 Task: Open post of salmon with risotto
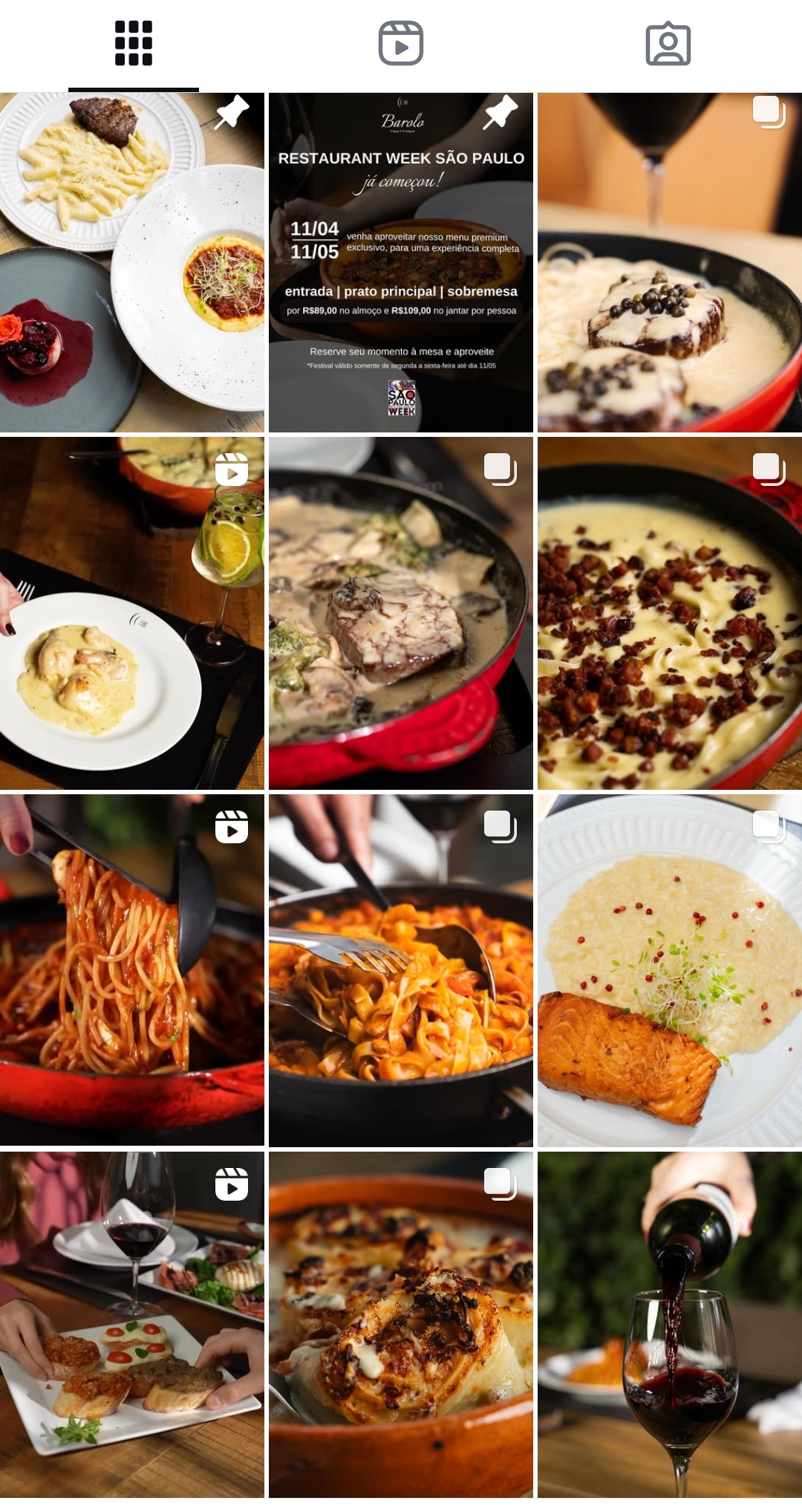pyautogui.click(x=669, y=970)
